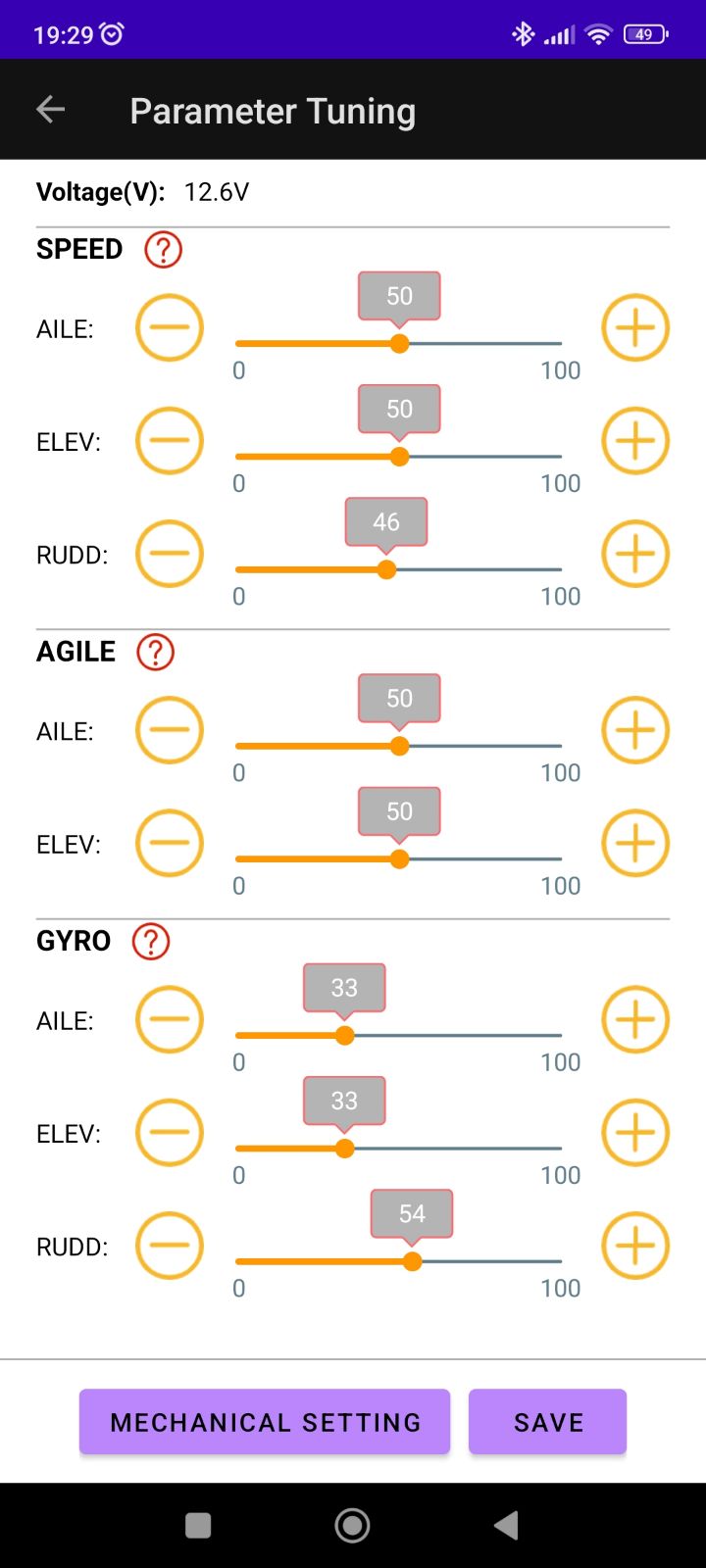Decrease AGILE AILE value with minus
The image size is (706, 1568).
pyautogui.click(x=170, y=730)
